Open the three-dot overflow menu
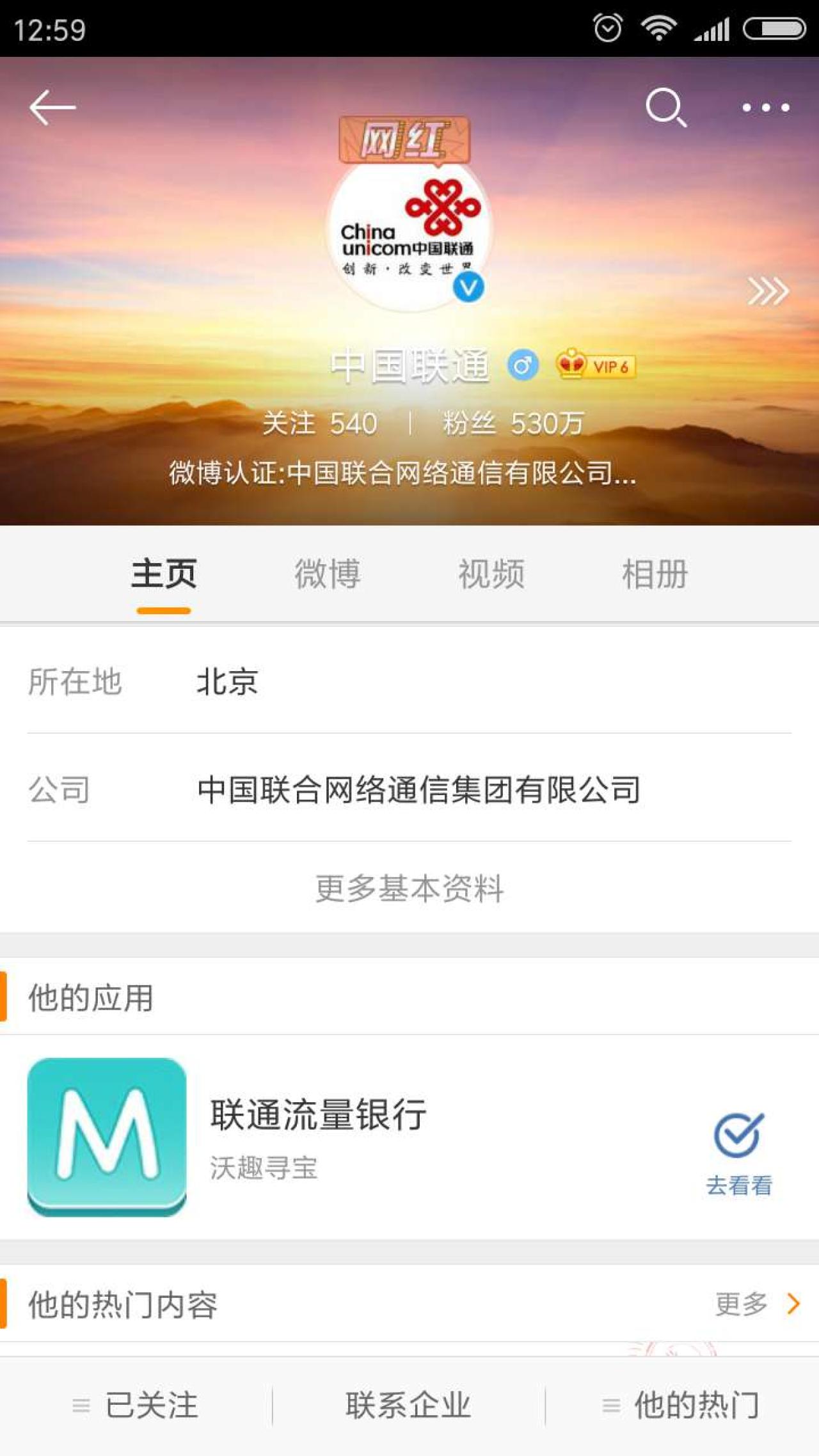Viewport: 819px width, 1456px height. 765,107
